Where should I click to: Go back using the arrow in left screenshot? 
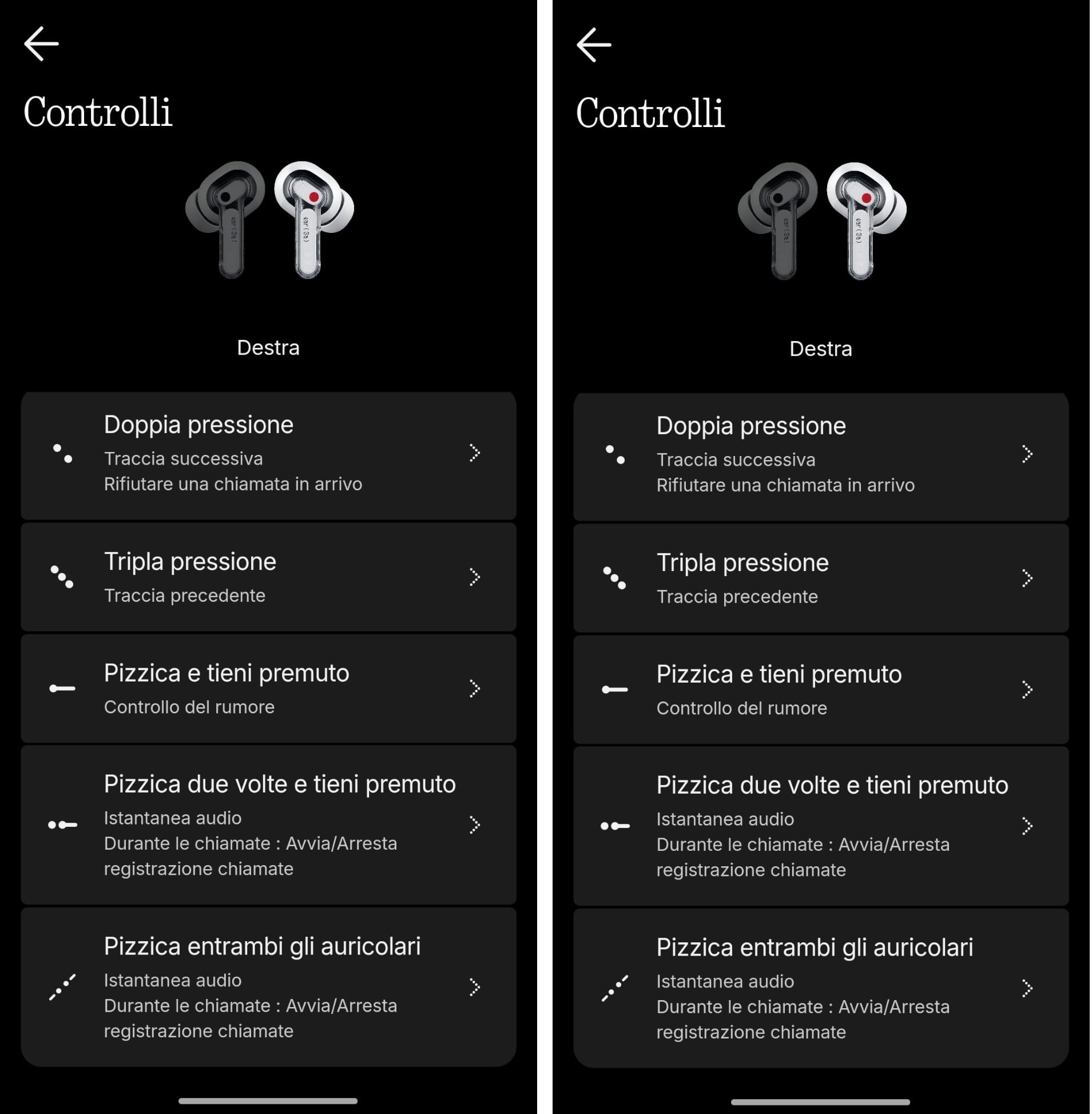click(x=41, y=43)
